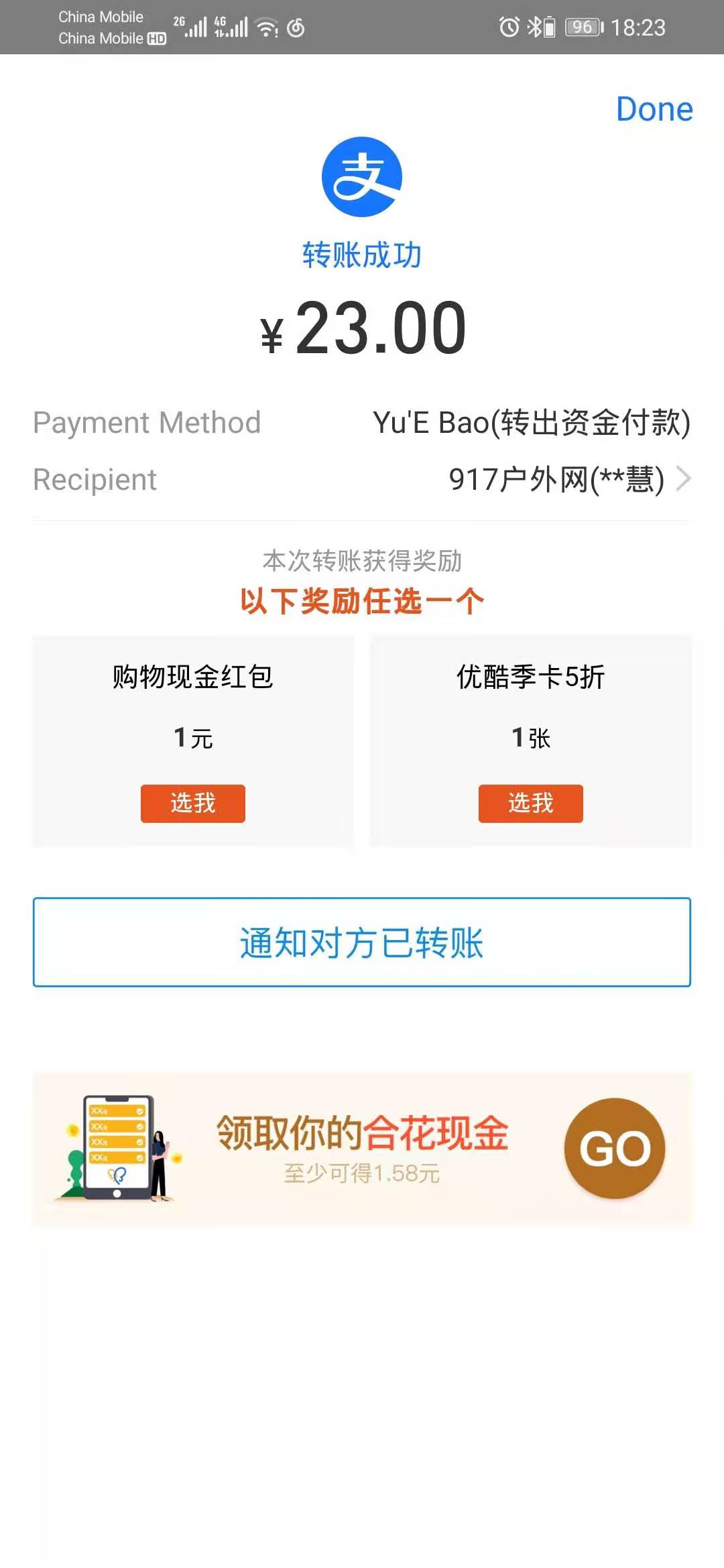Viewport: 724px width, 1568px height.
Task: Tap the Wi-Fi status icon
Action: click(x=266, y=27)
